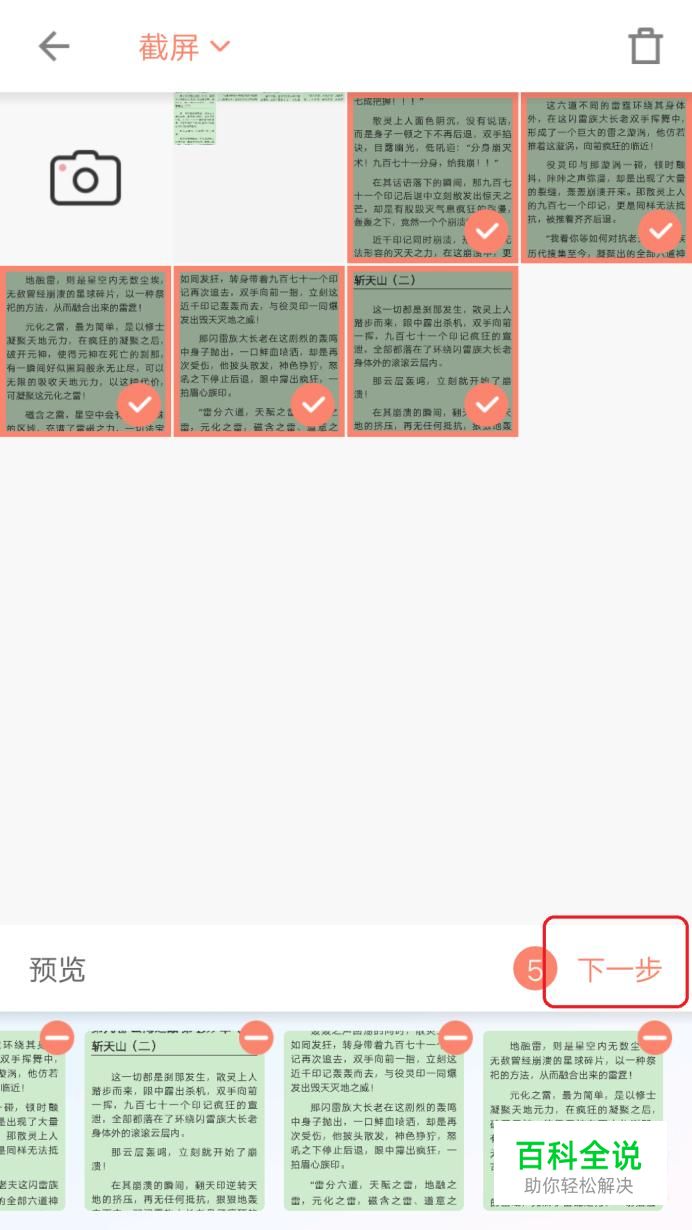Open the camera to take a photo
692x1230 pixels.
point(86,178)
